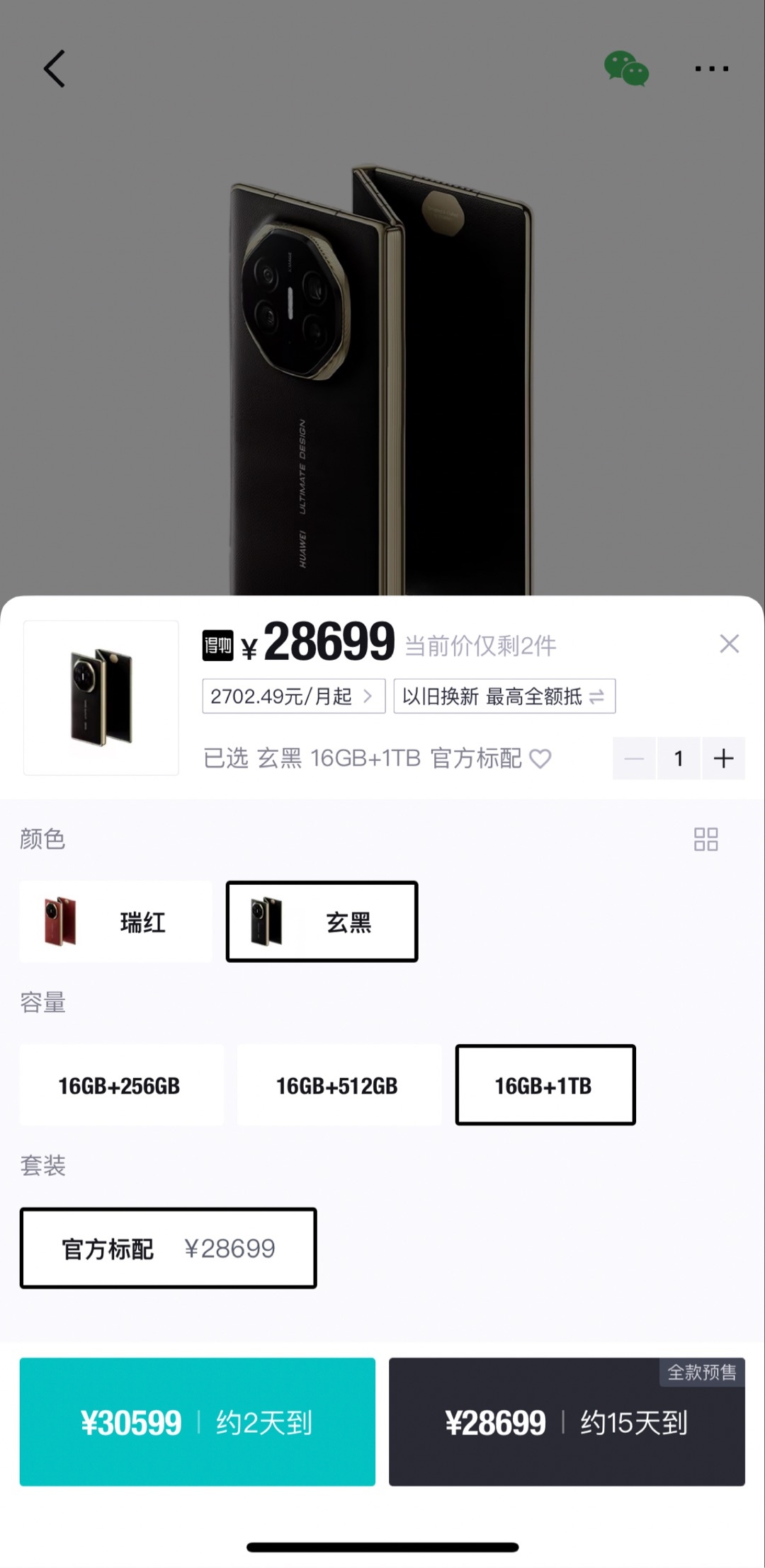This screenshot has width=765, height=1568.
Task: View the product thumbnail image
Action: (x=101, y=697)
